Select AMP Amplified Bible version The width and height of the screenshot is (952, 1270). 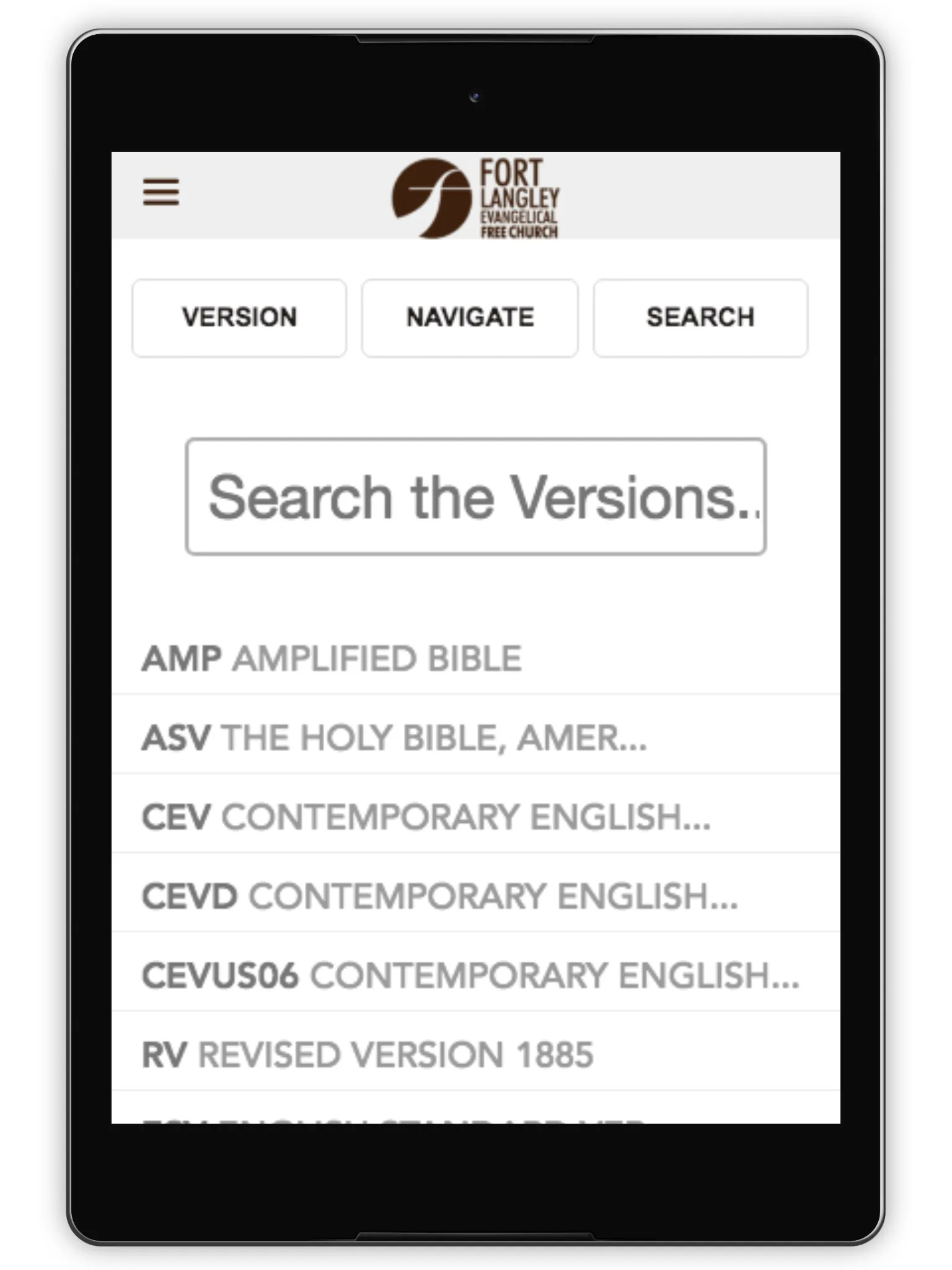[332, 659]
